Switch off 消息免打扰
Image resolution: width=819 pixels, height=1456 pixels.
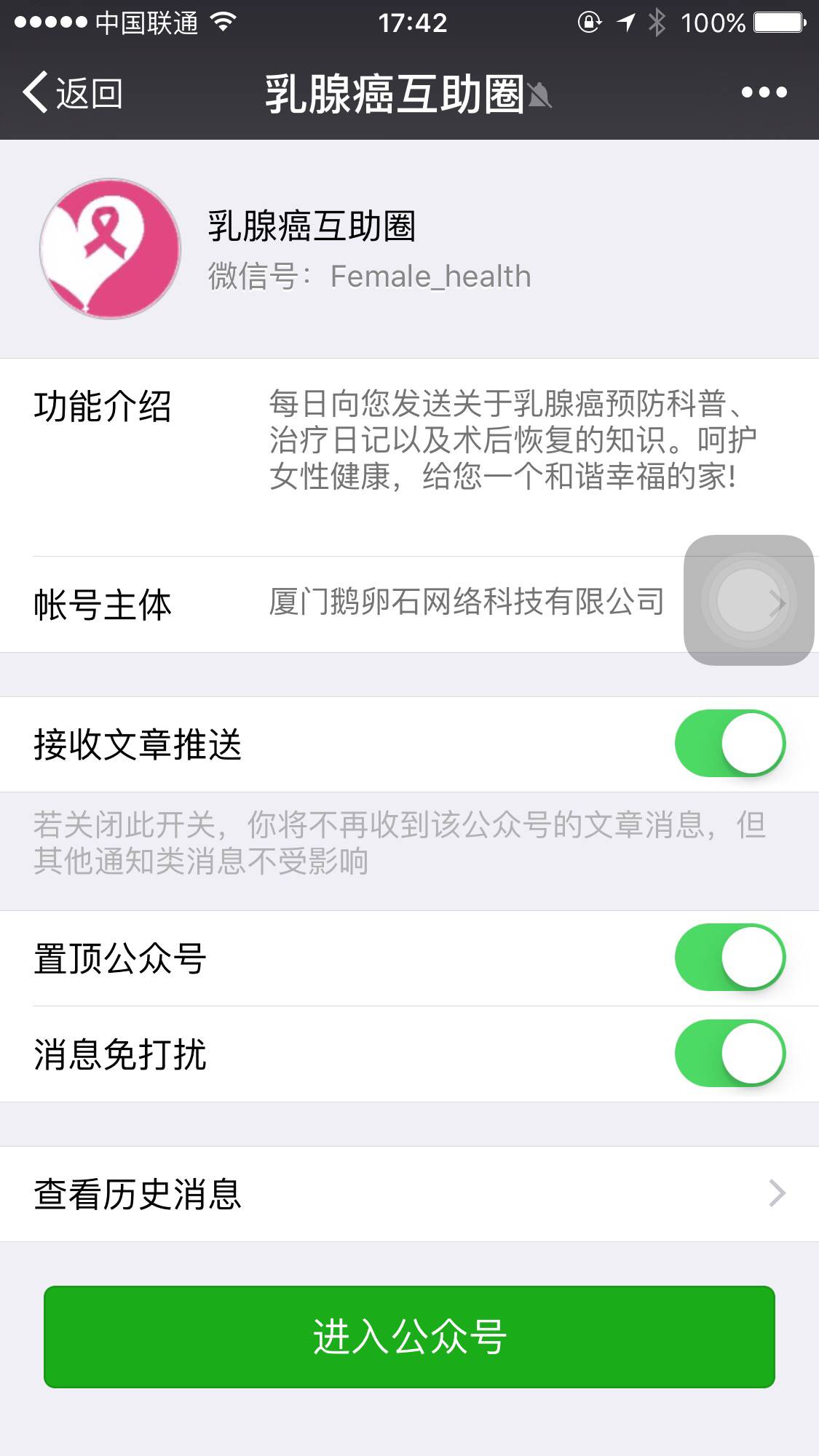click(729, 1054)
